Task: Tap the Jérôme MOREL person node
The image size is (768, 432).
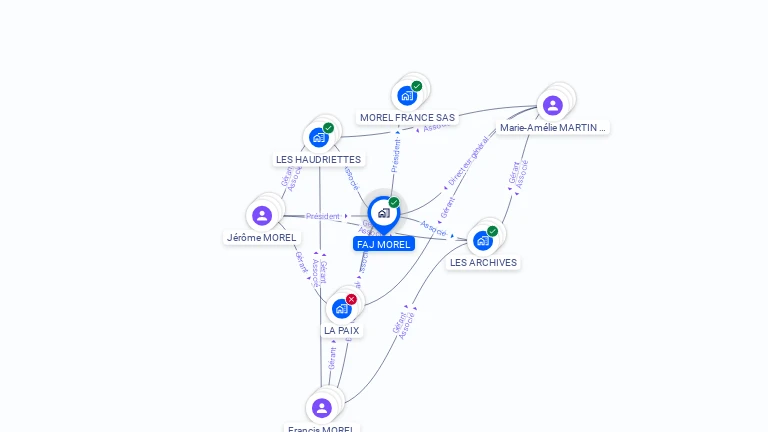Action: pos(262,216)
